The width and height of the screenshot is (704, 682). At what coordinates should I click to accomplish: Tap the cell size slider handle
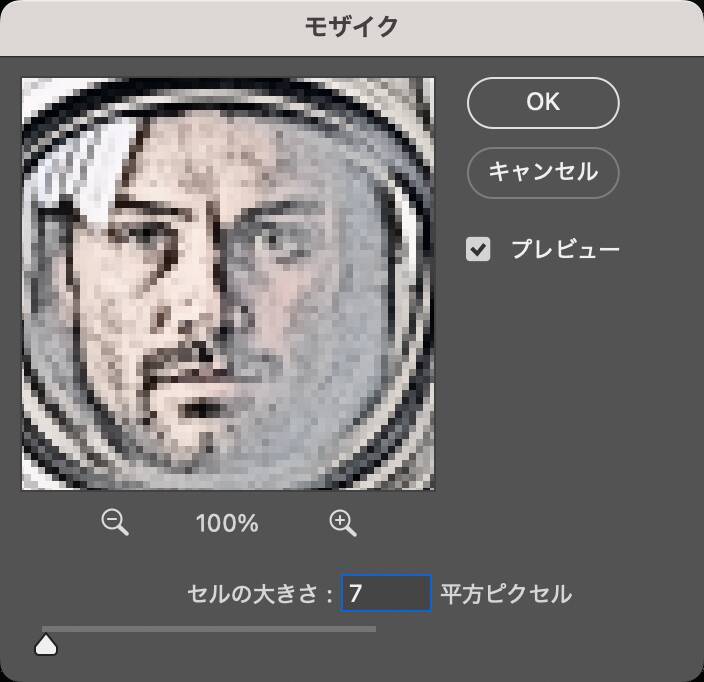point(46,645)
